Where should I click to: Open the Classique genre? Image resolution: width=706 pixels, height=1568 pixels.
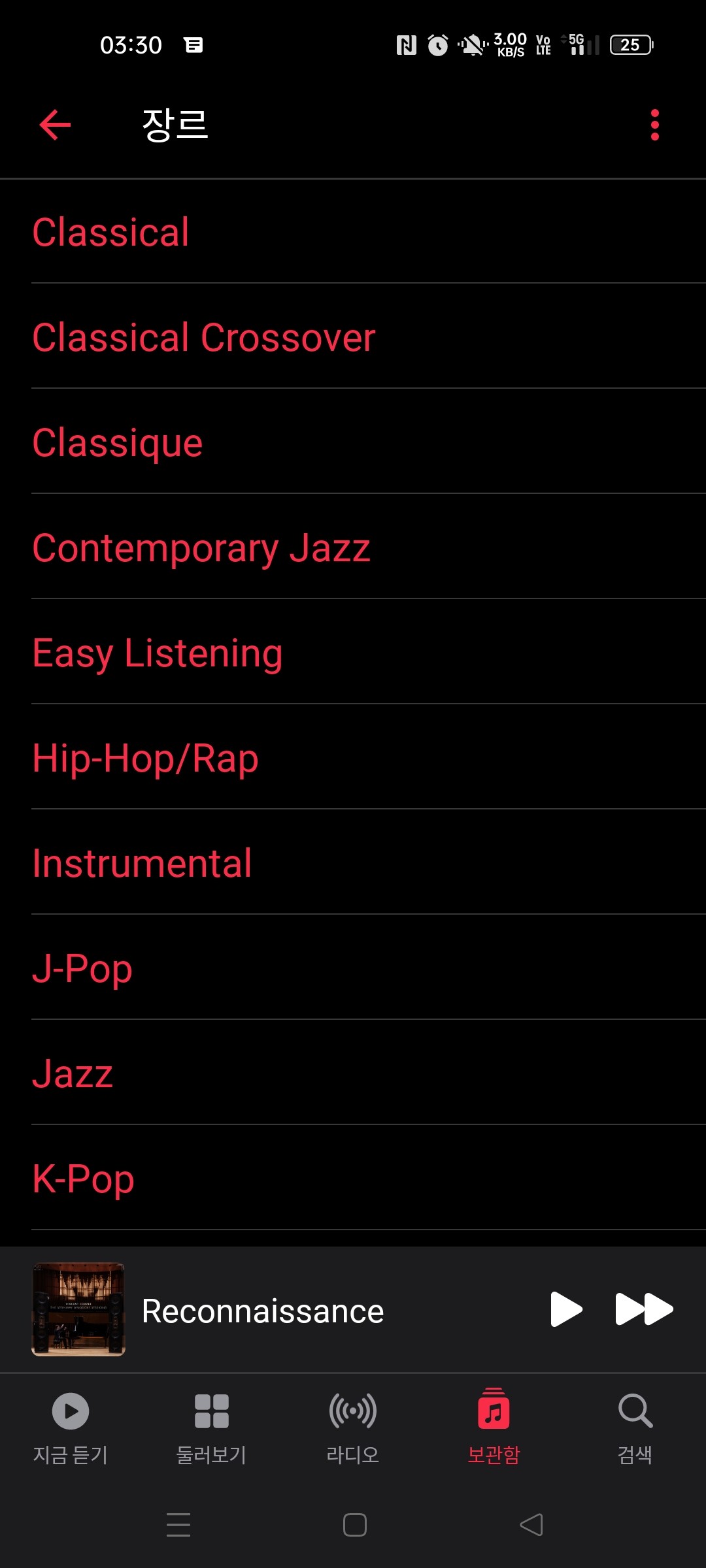click(118, 442)
